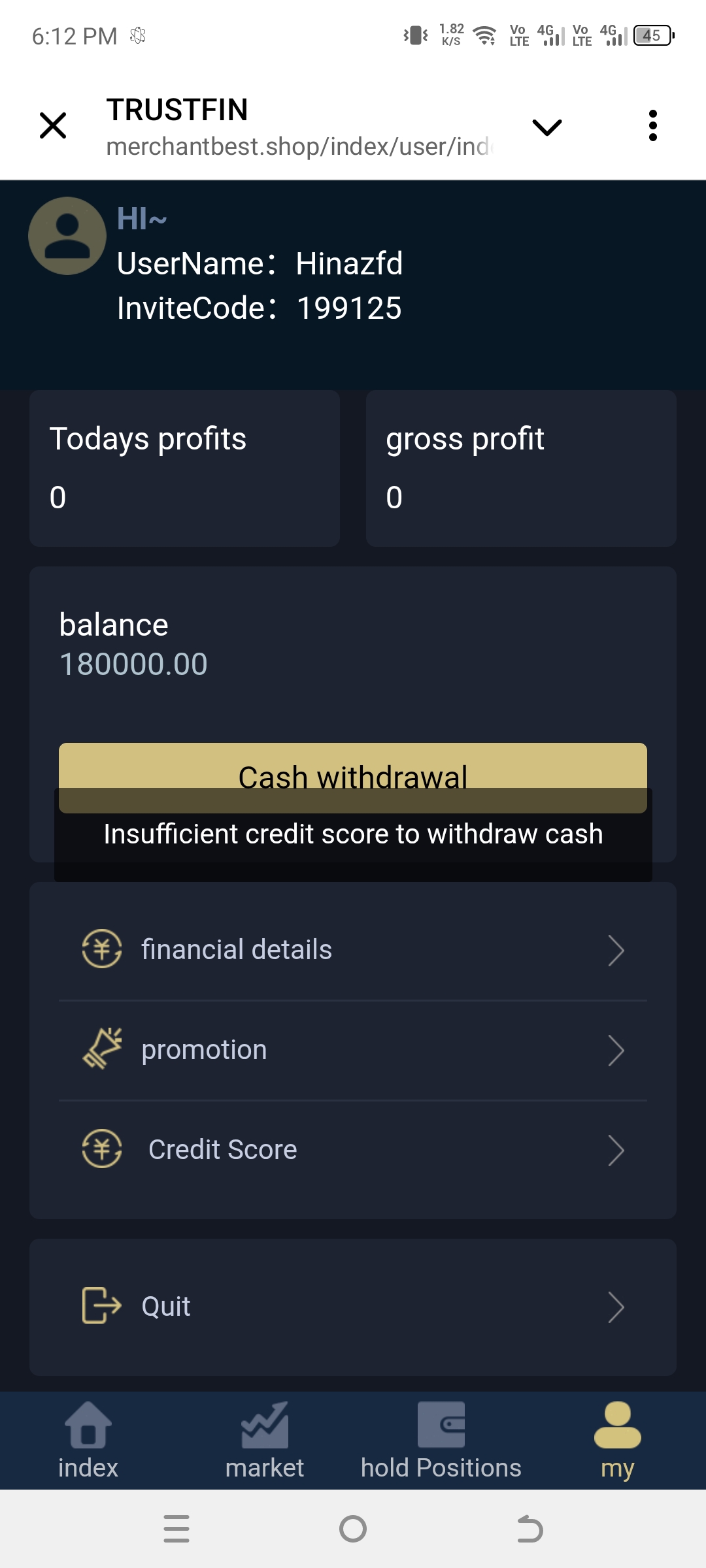Screen dimensions: 706x1568
Task: Select Quit to log out
Action: click(353, 1307)
